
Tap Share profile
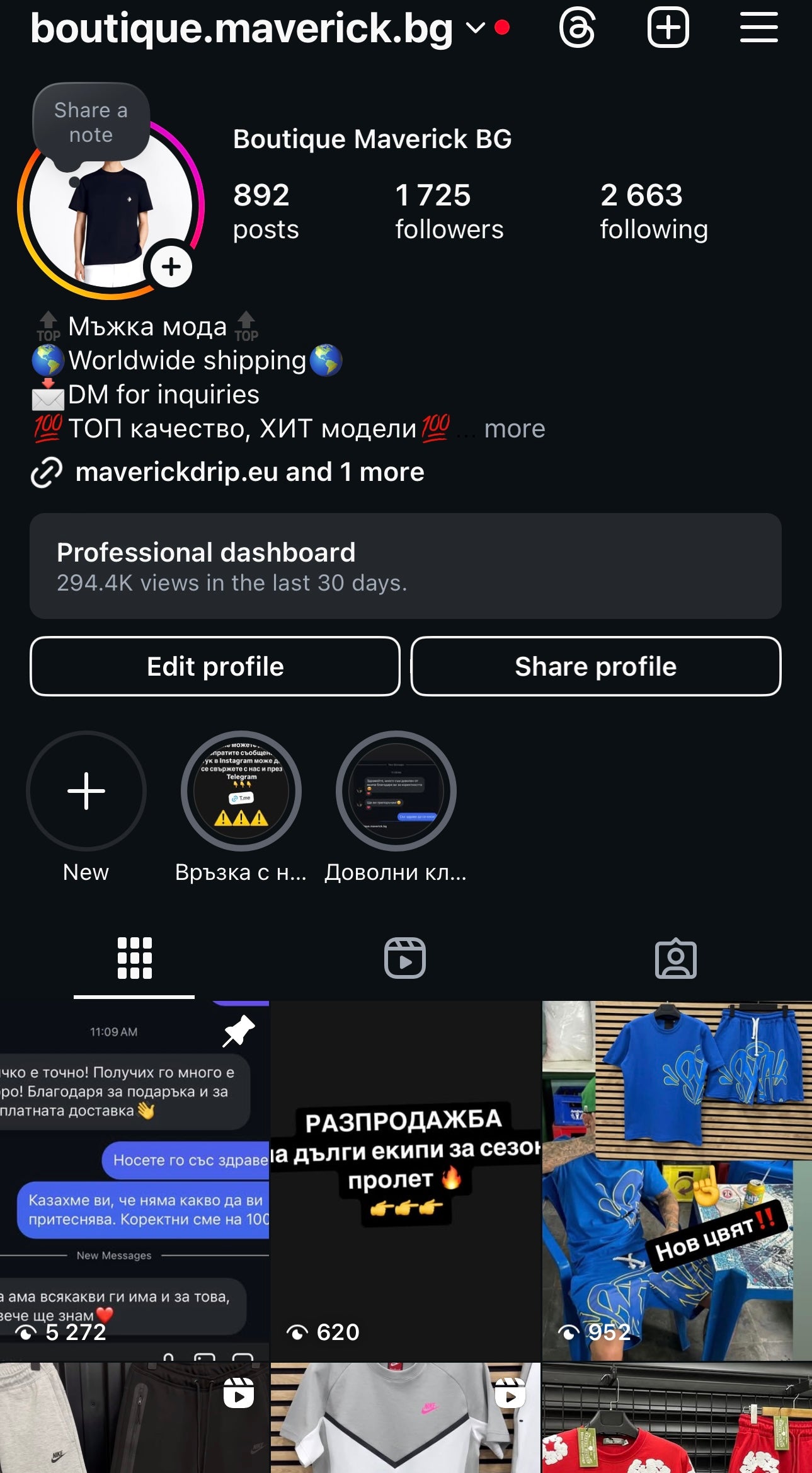pos(595,666)
